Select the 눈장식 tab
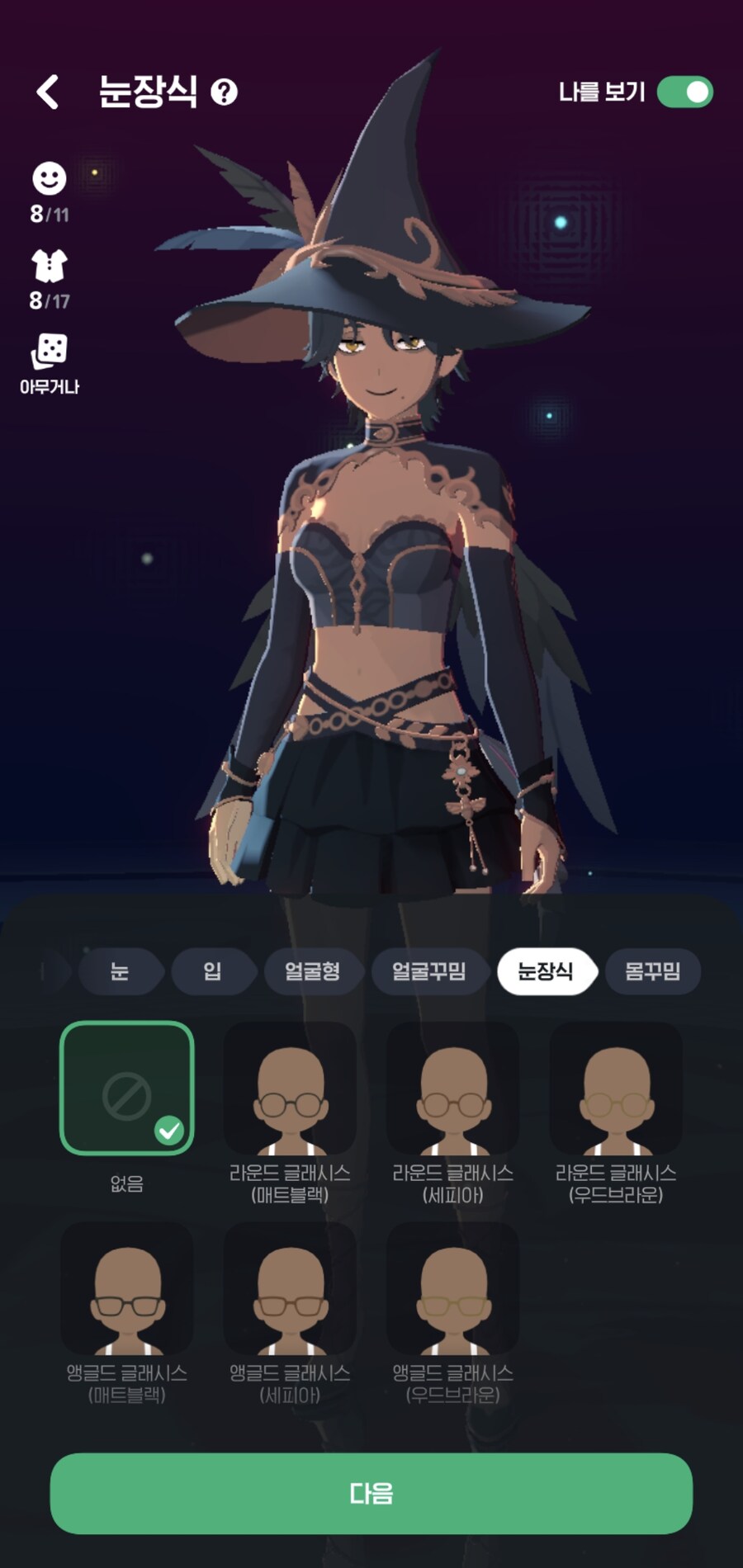The height and width of the screenshot is (1568, 743). [545, 971]
